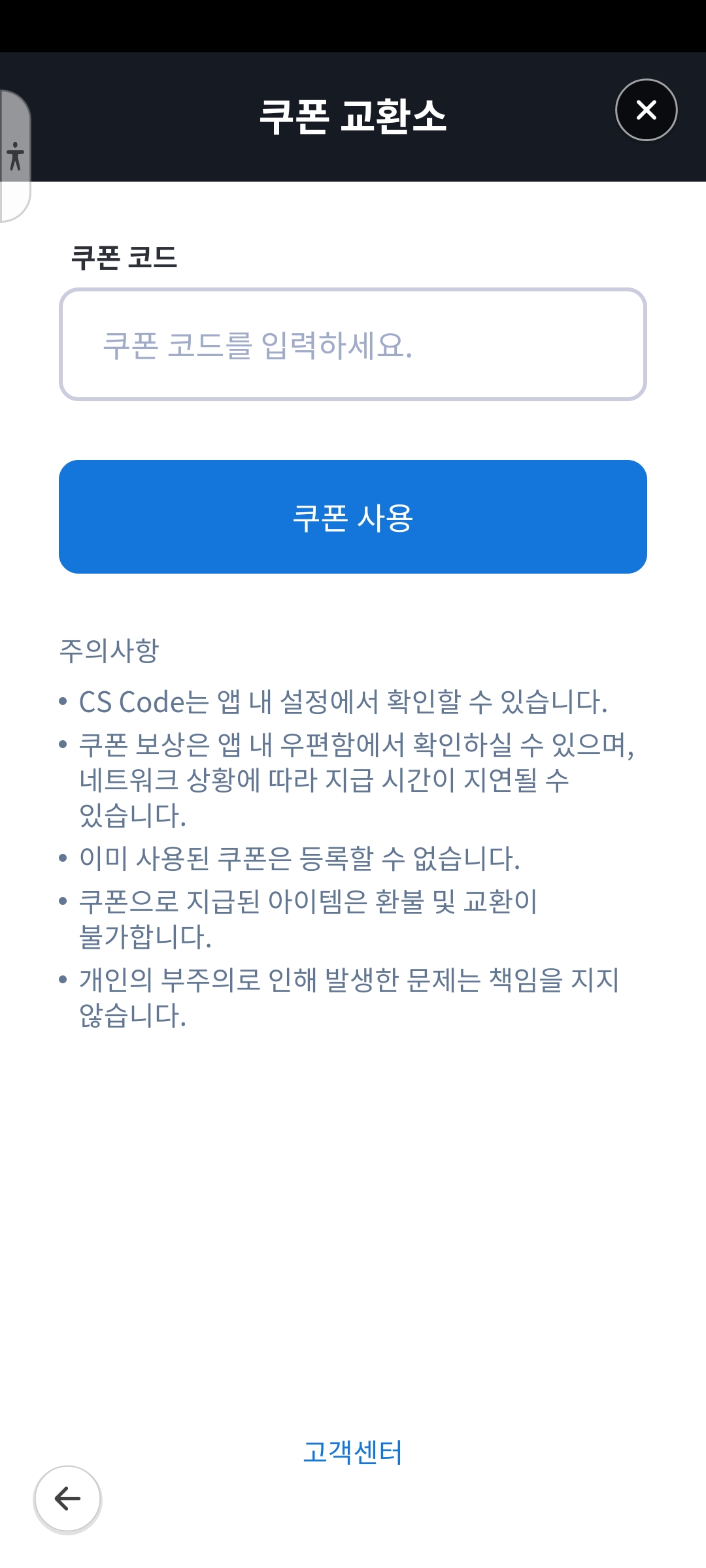Focus the 쿠폰 코드 input field
Screen dimensions: 706x1568
click(x=353, y=344)
